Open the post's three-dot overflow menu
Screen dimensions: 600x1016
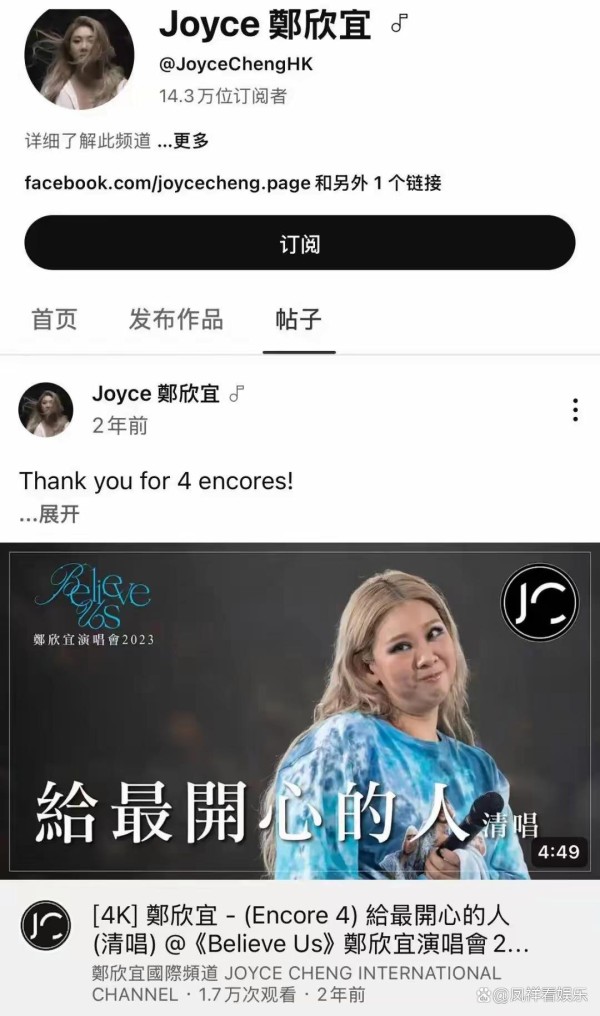point(575,410)
